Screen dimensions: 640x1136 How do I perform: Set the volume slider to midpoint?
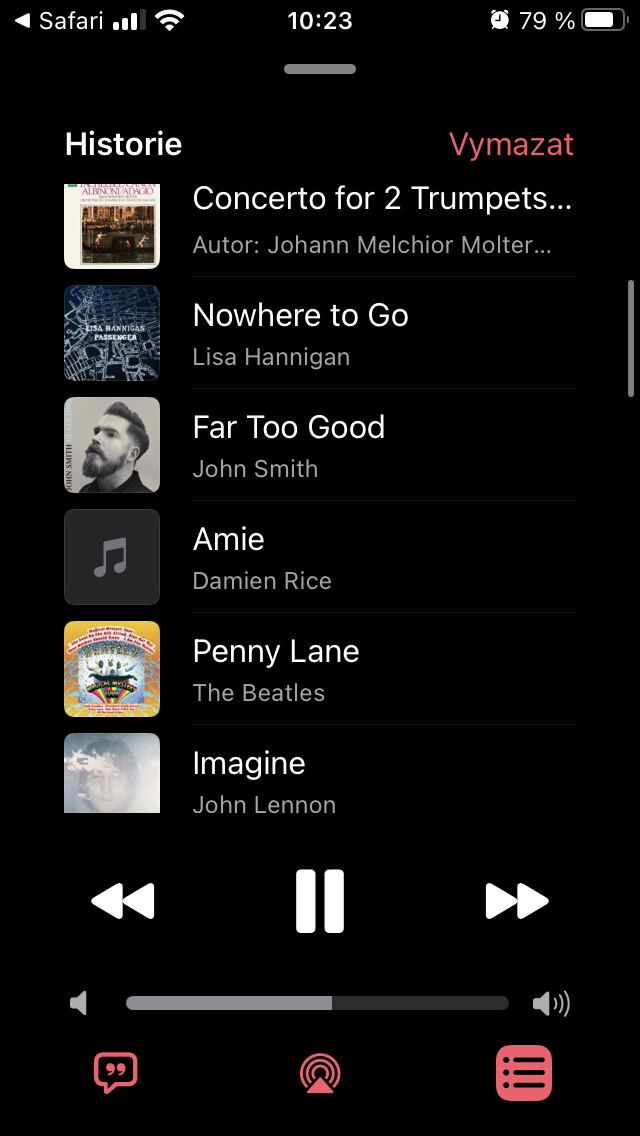point(318,1003)
